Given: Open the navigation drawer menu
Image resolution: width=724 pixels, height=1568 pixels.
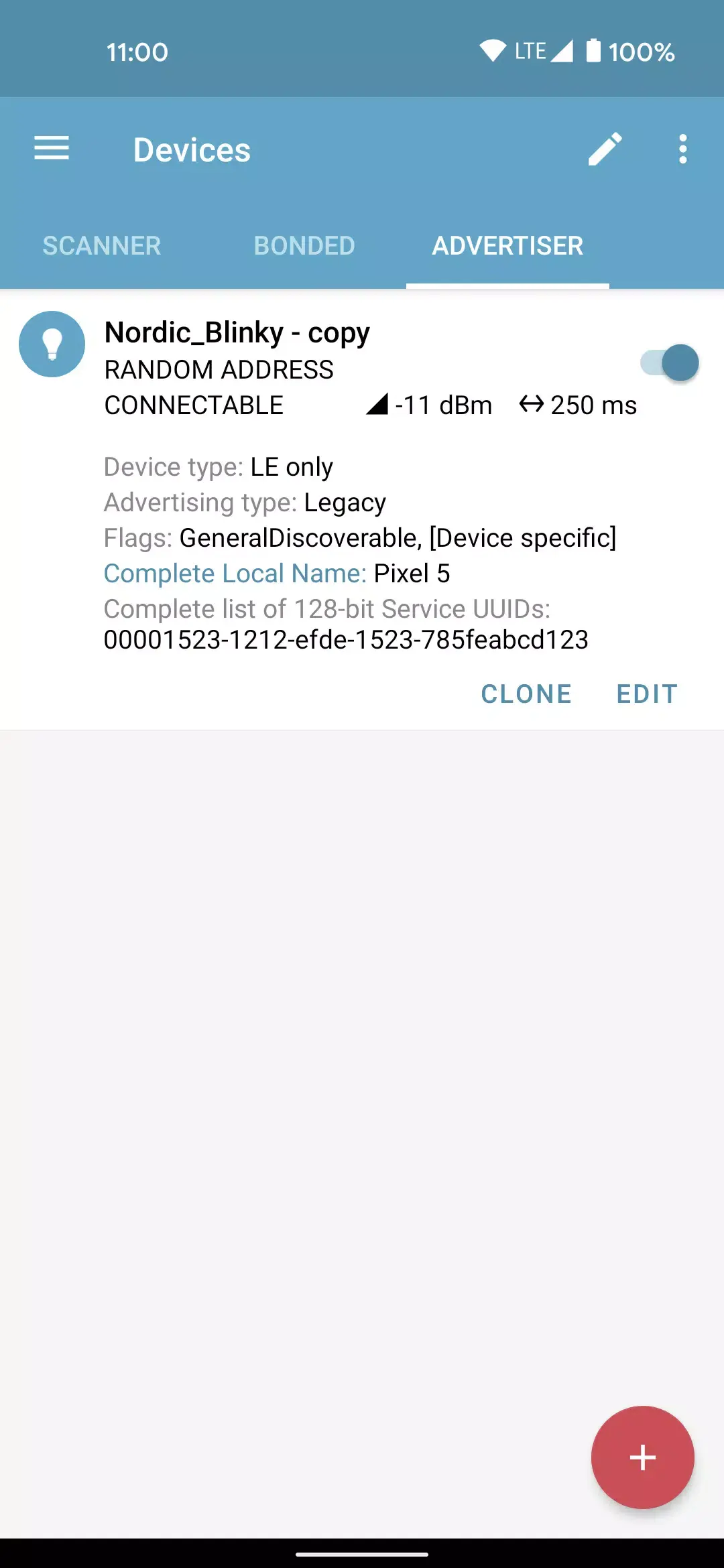Looking at the screenshot, I should (51, 148).
